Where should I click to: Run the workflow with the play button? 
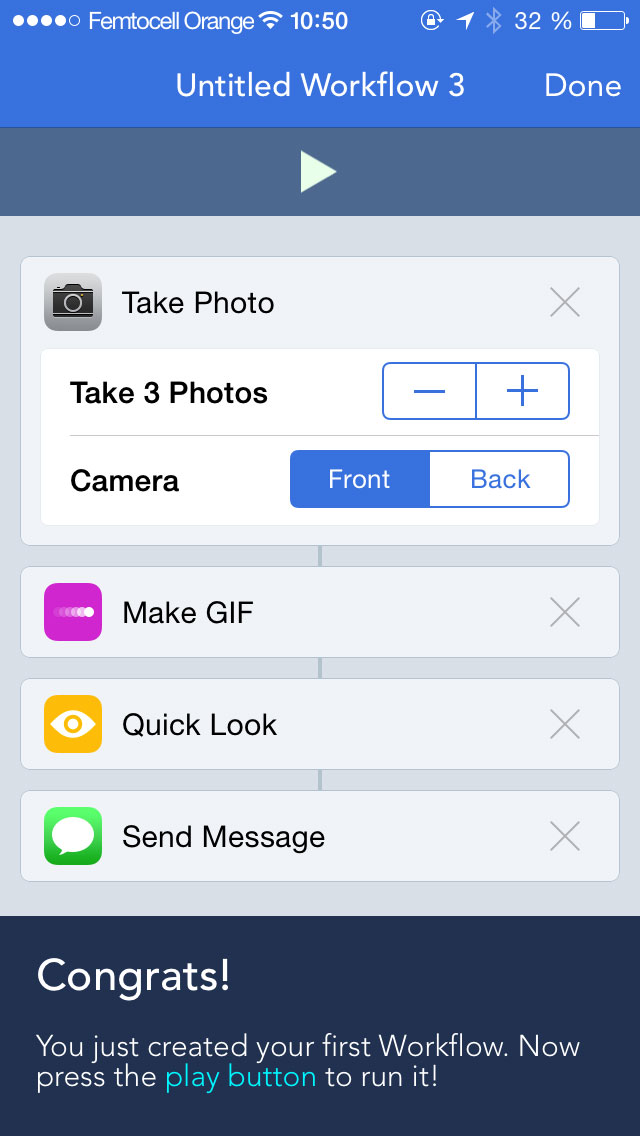[318, 172]
